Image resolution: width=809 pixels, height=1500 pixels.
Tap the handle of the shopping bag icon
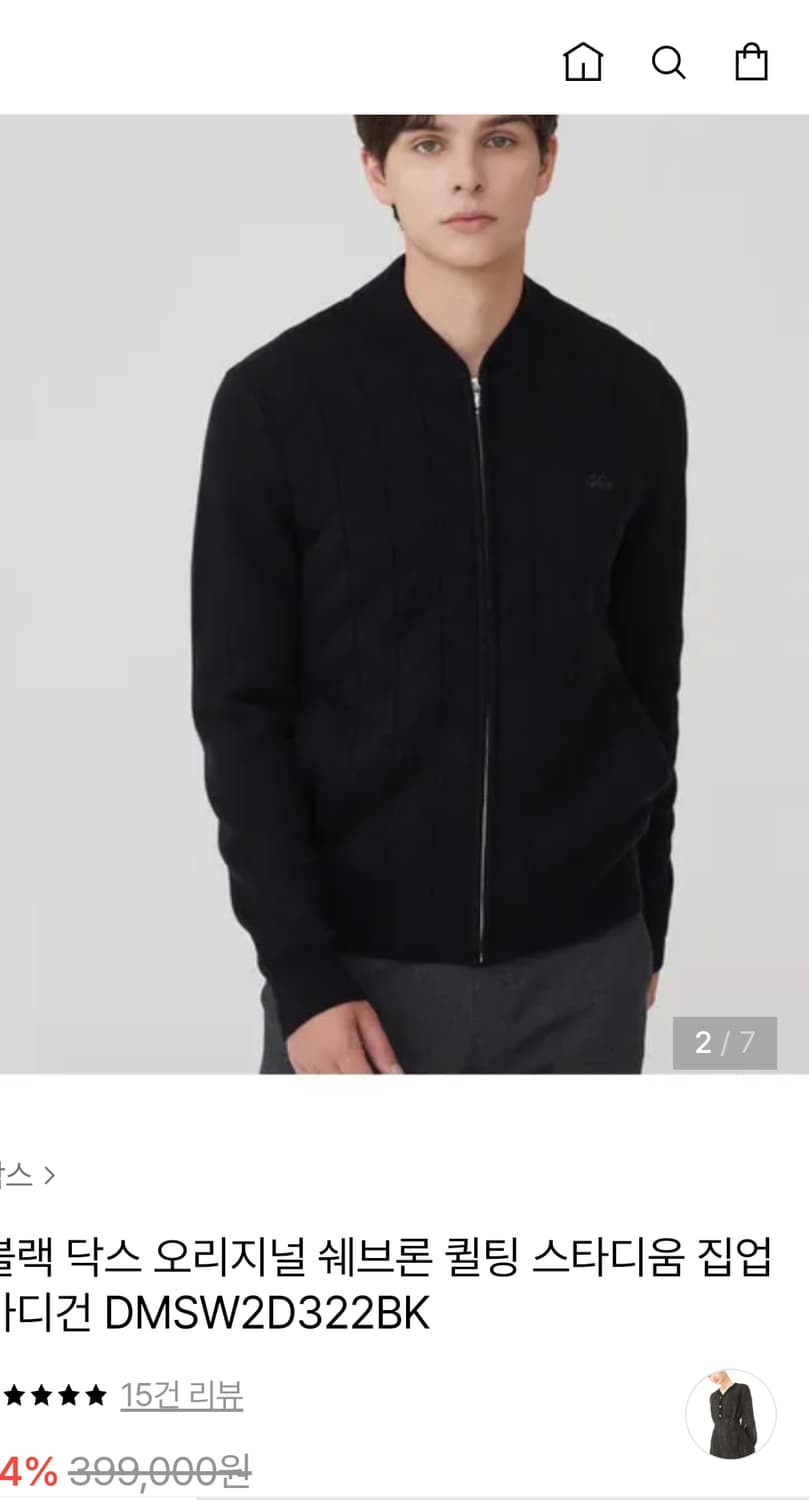point(750,48)
